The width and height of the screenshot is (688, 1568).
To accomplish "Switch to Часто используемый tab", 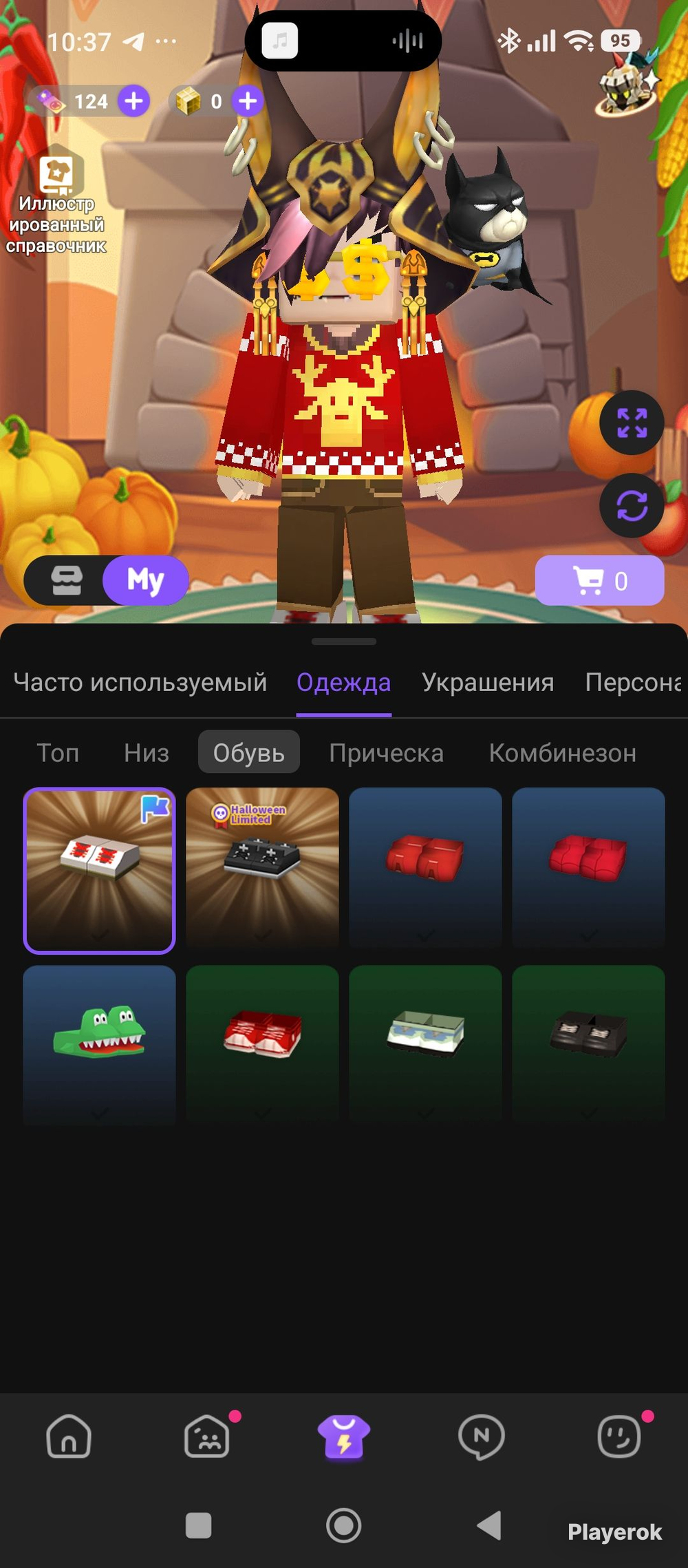I will click(140, 682).
